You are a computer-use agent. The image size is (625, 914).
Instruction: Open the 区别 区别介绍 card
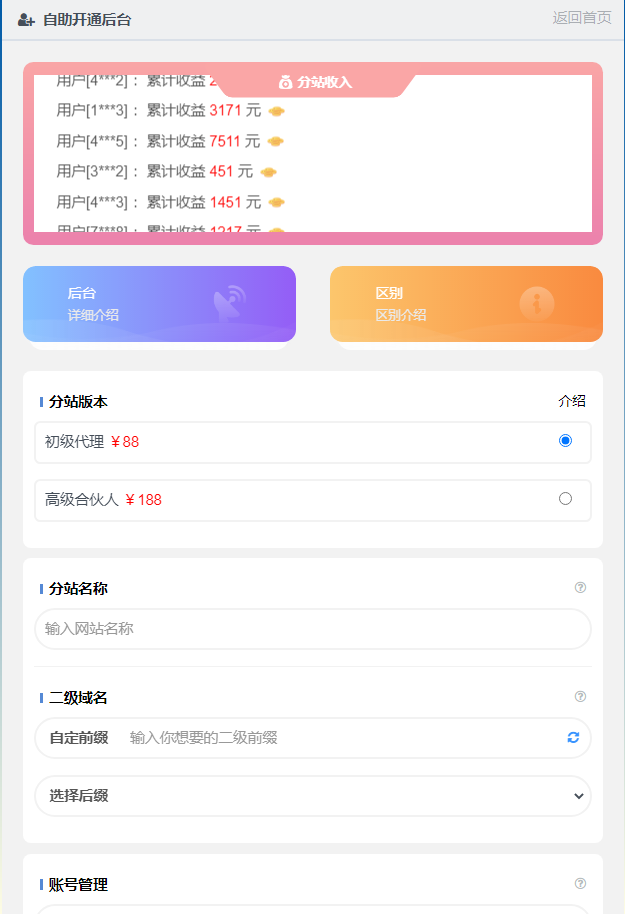pos(466,304)
